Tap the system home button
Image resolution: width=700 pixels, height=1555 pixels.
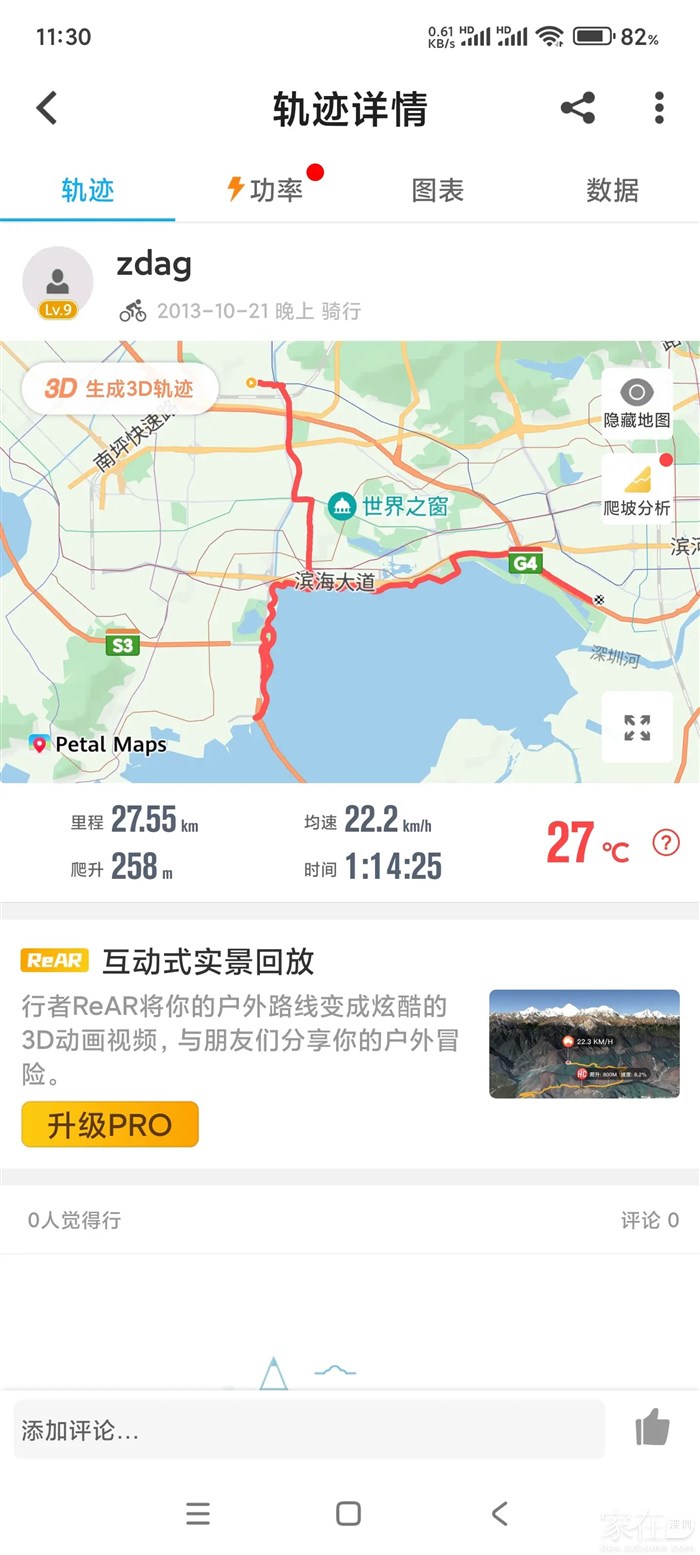pos(348,1513)
